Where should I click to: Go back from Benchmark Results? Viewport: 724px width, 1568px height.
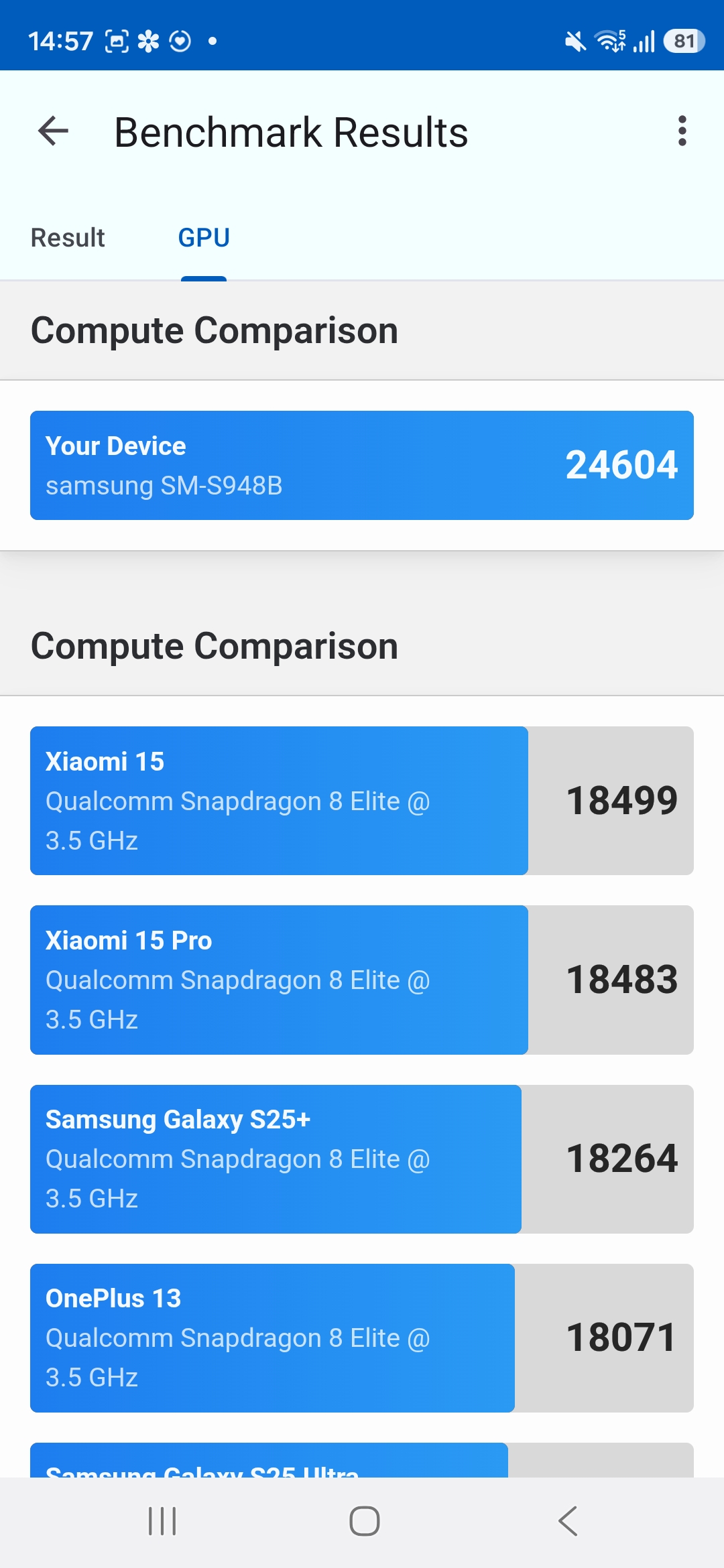coord(54,131)
